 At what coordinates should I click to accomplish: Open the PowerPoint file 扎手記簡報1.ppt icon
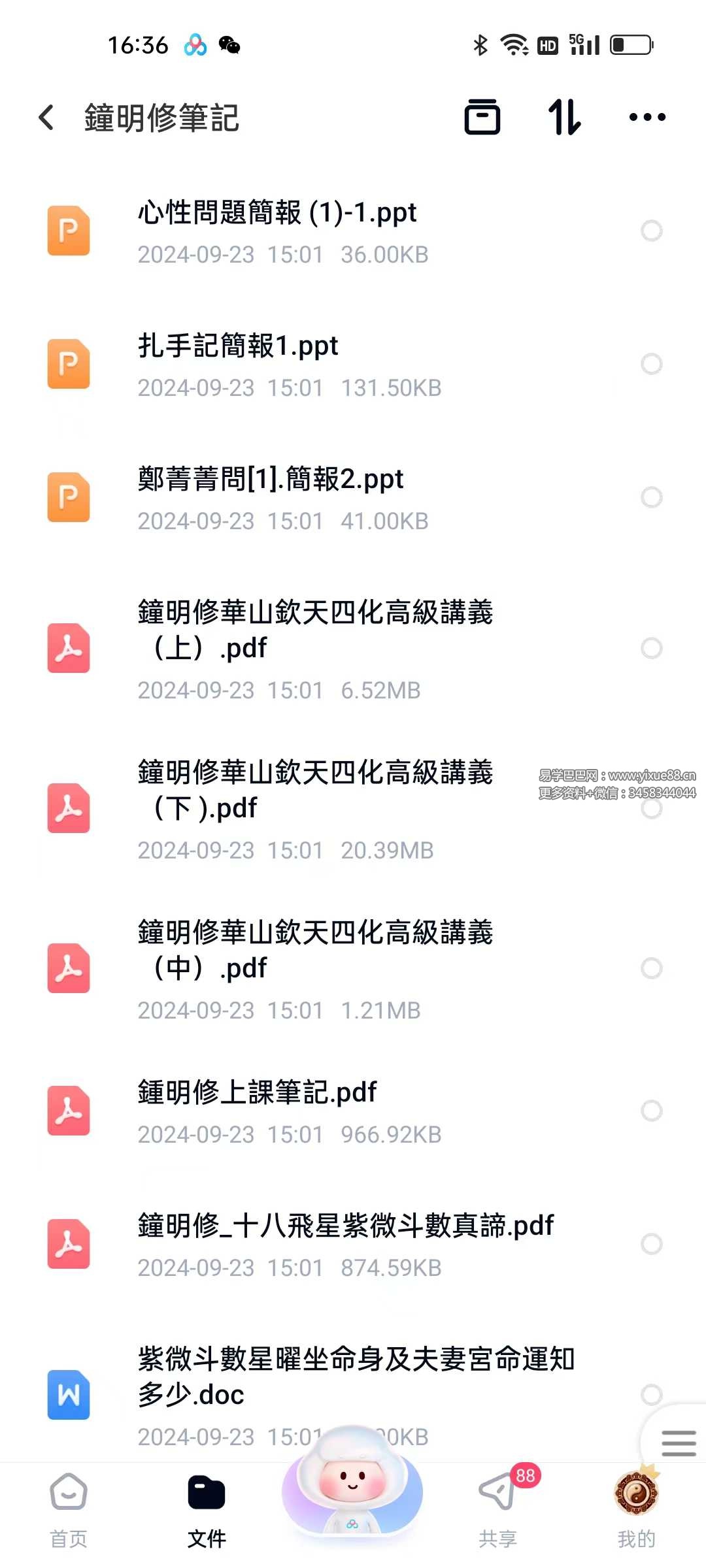(67, 365)
